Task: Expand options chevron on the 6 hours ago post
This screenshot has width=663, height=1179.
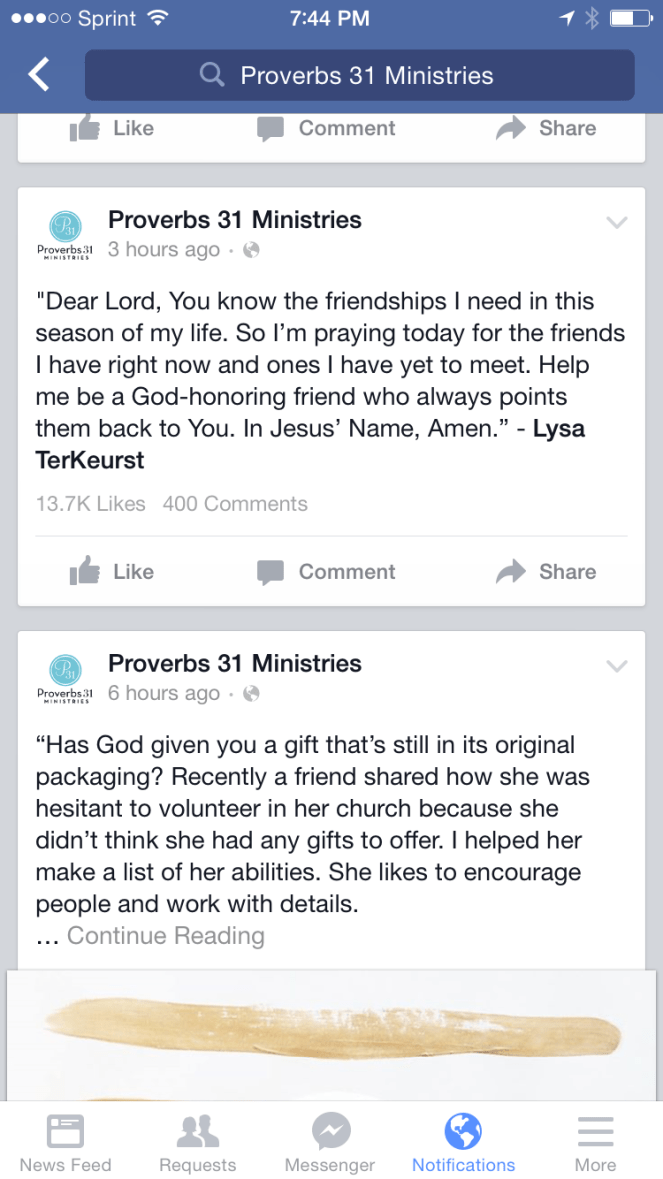Action: coord(617,666)
